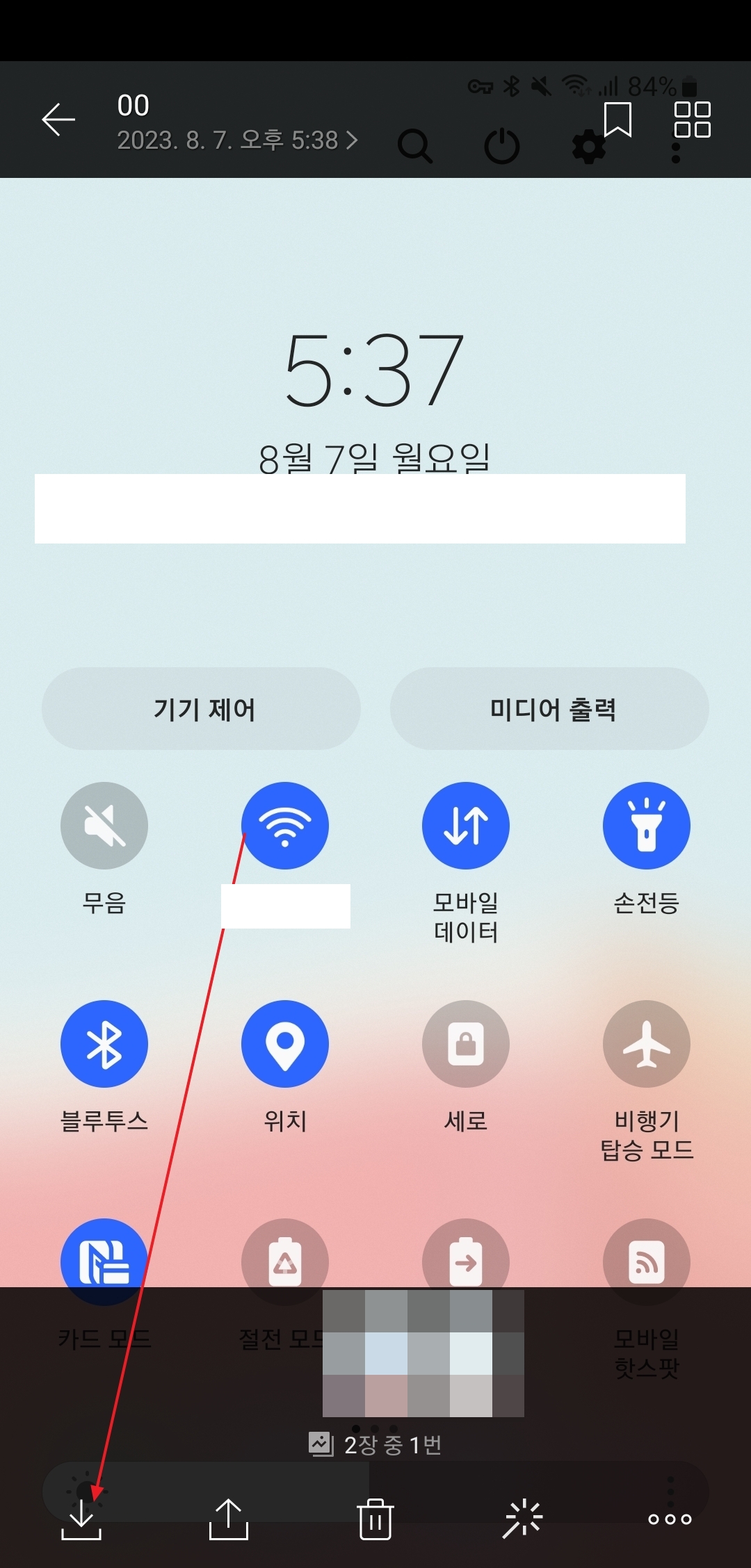The width and height of the screenshot is (751, 1568).
Task: Tap the bottom-right more options dots
Action: [x=671, y=1519]
